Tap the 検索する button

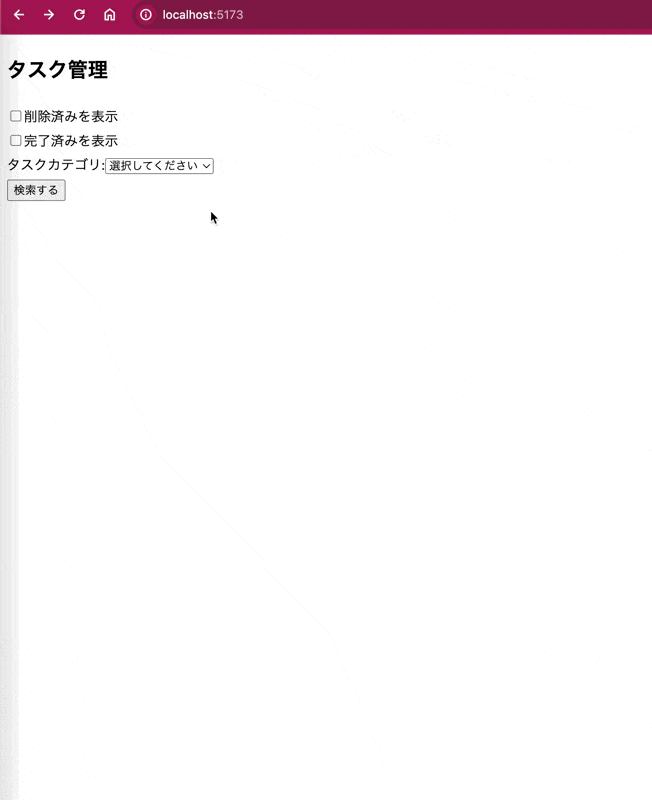pos(36,190)
